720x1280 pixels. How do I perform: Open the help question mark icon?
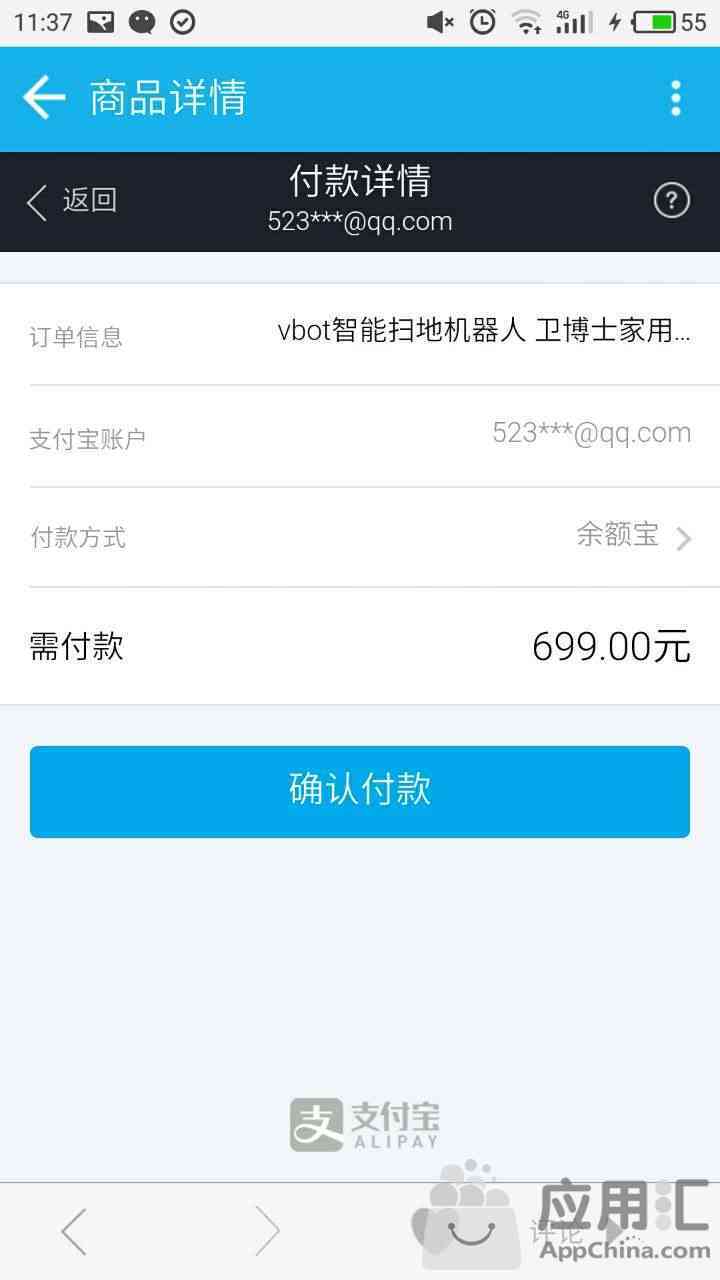pos(672,200)
